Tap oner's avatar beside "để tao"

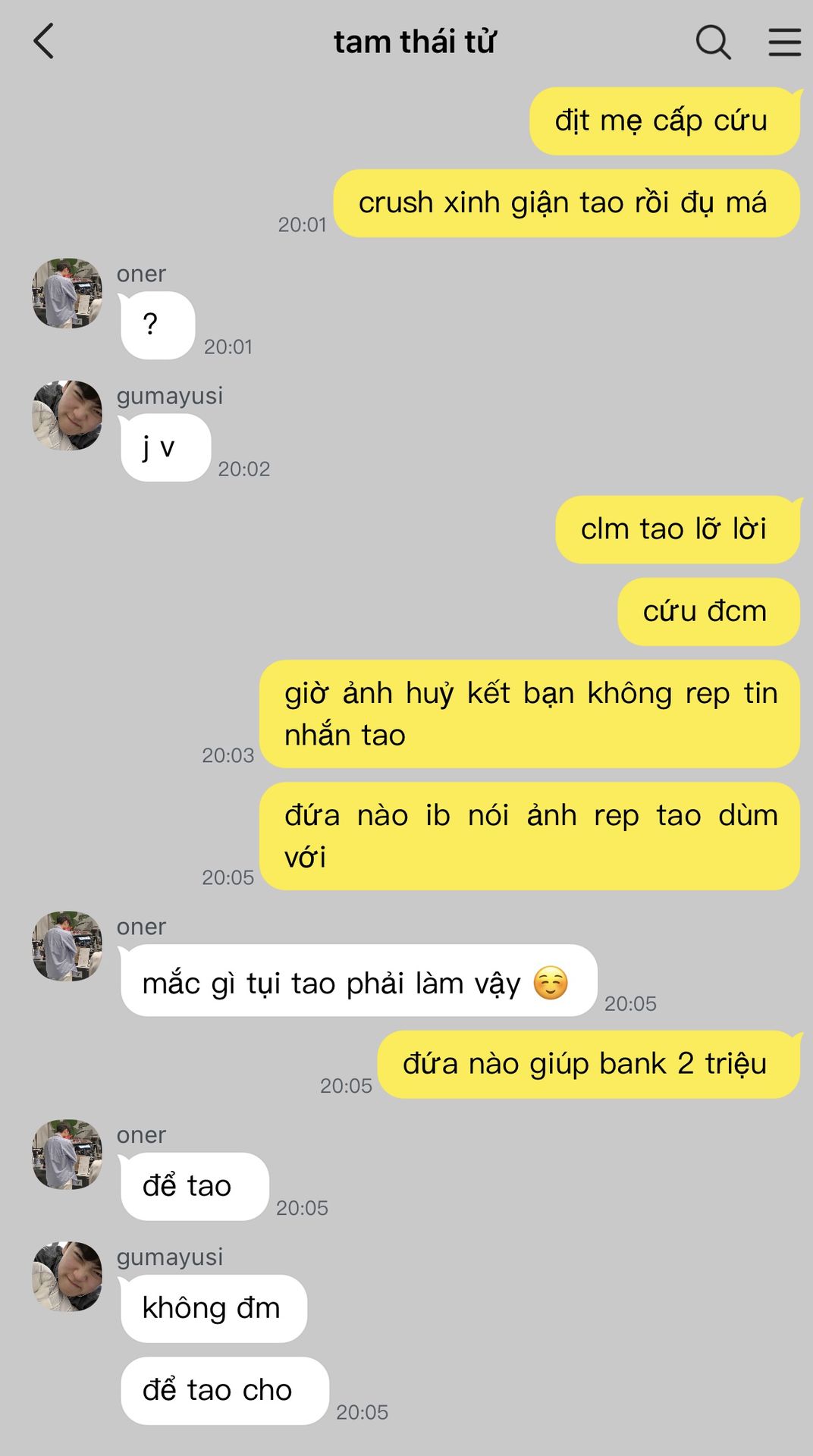tap(67, 1154)
